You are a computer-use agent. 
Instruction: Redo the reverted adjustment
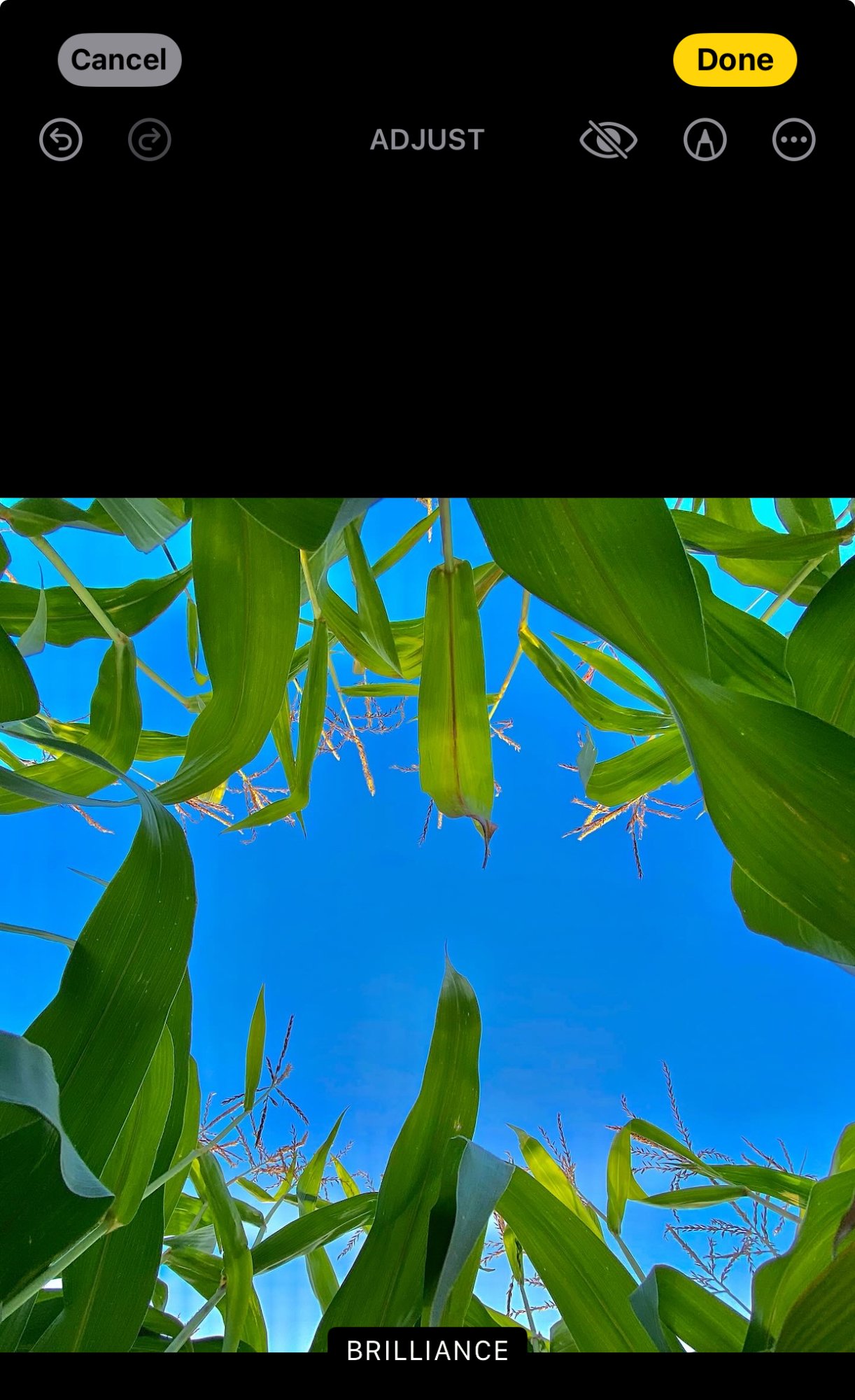click(x=150, y=140)
